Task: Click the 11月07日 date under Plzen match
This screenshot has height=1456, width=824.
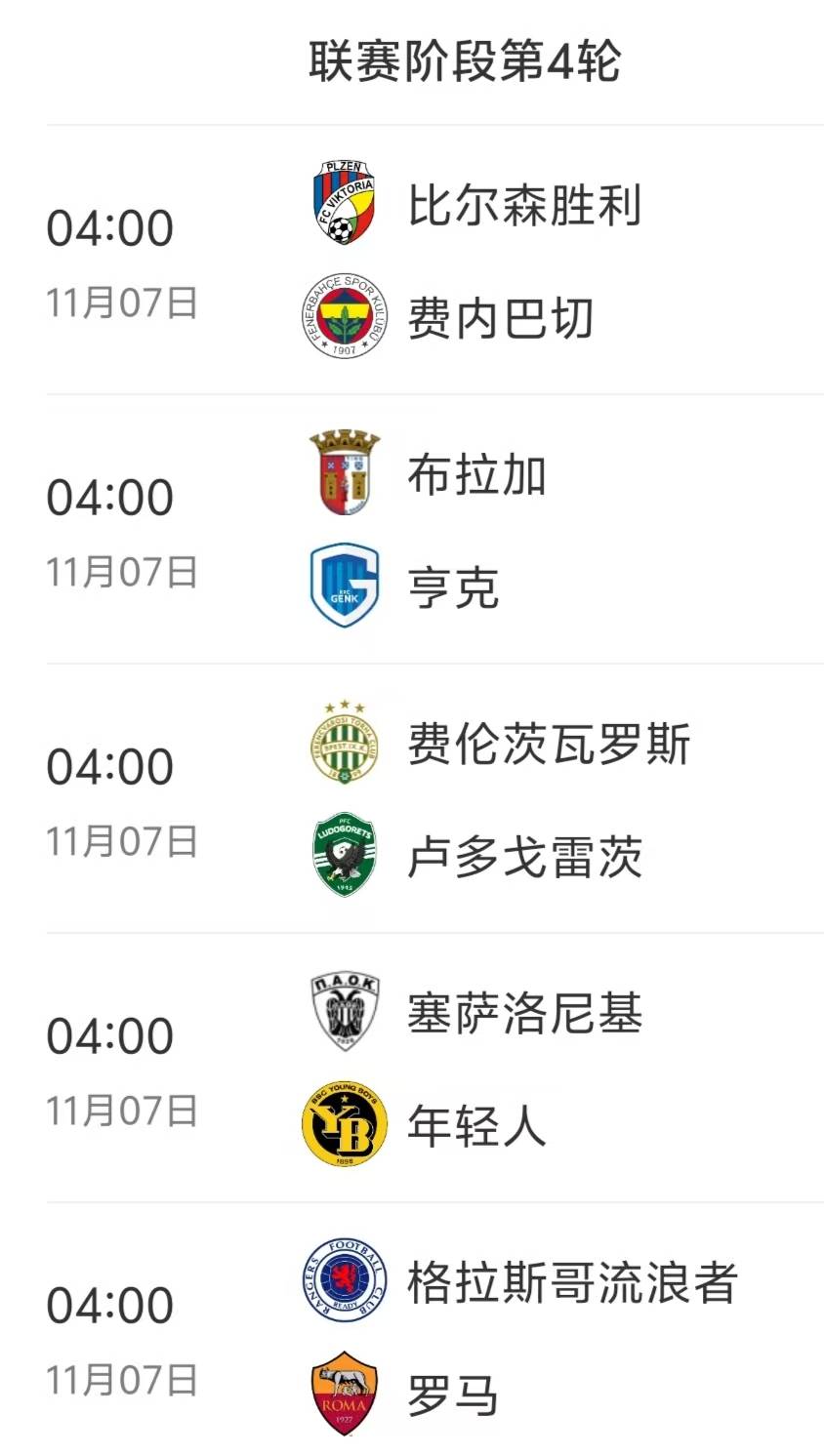Action: [x=119, y=303]
